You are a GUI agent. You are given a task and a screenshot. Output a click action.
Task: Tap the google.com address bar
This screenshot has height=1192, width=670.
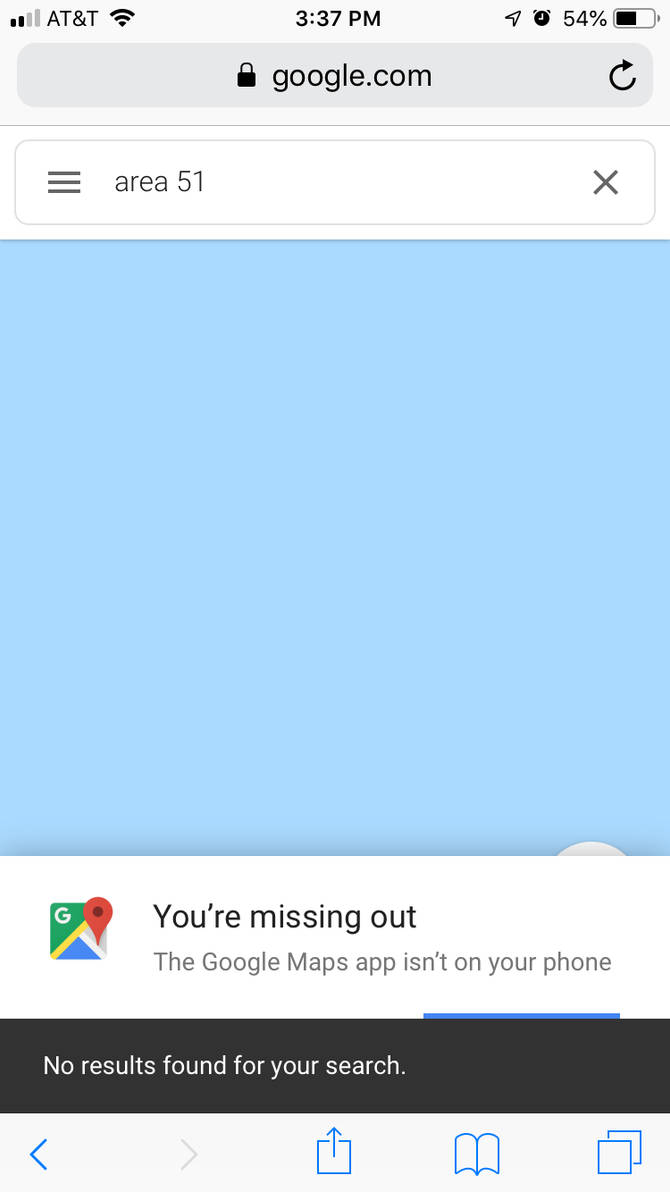coord(334,76)
